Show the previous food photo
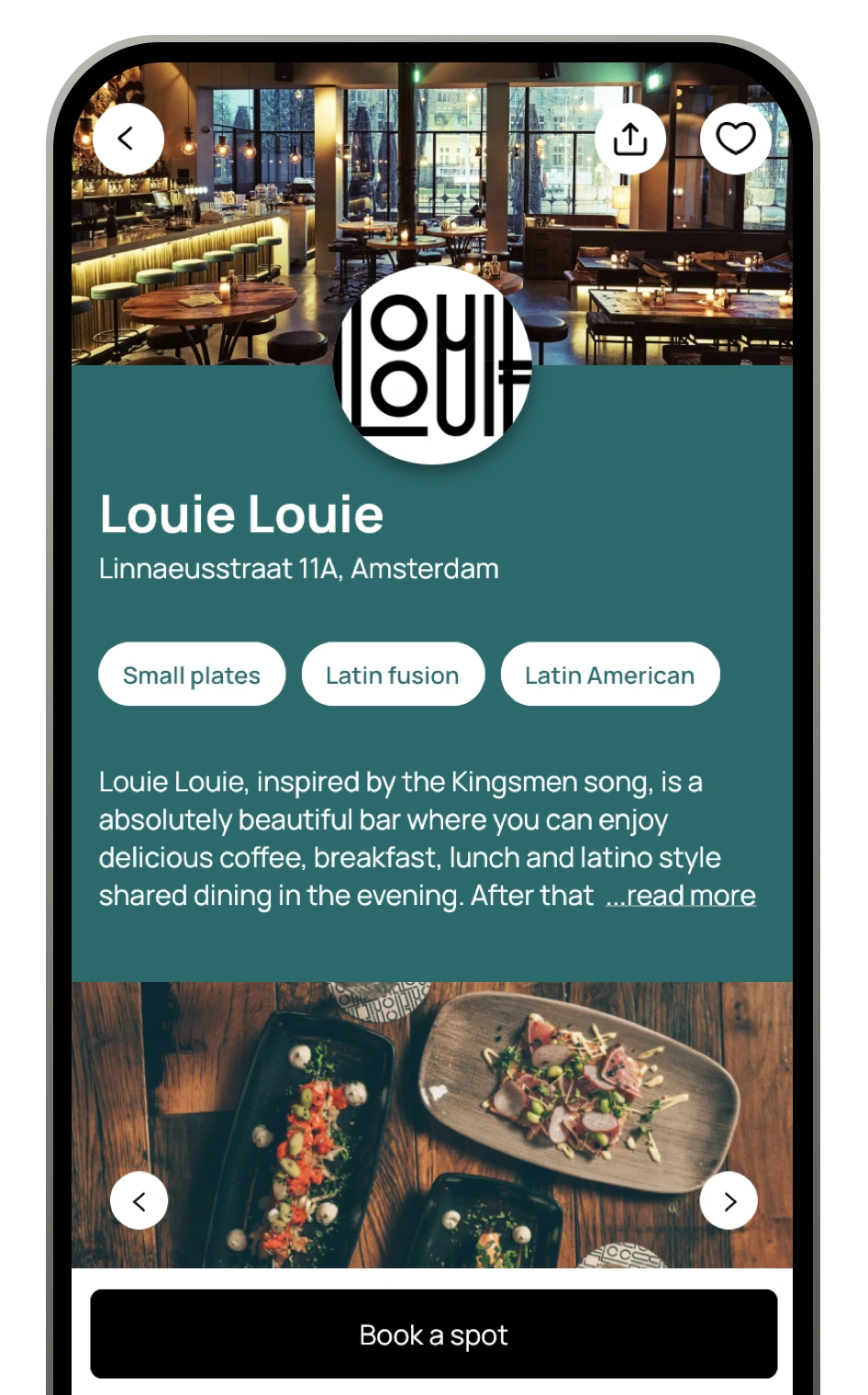868x1395 pixels. [x=139, y=1200]
